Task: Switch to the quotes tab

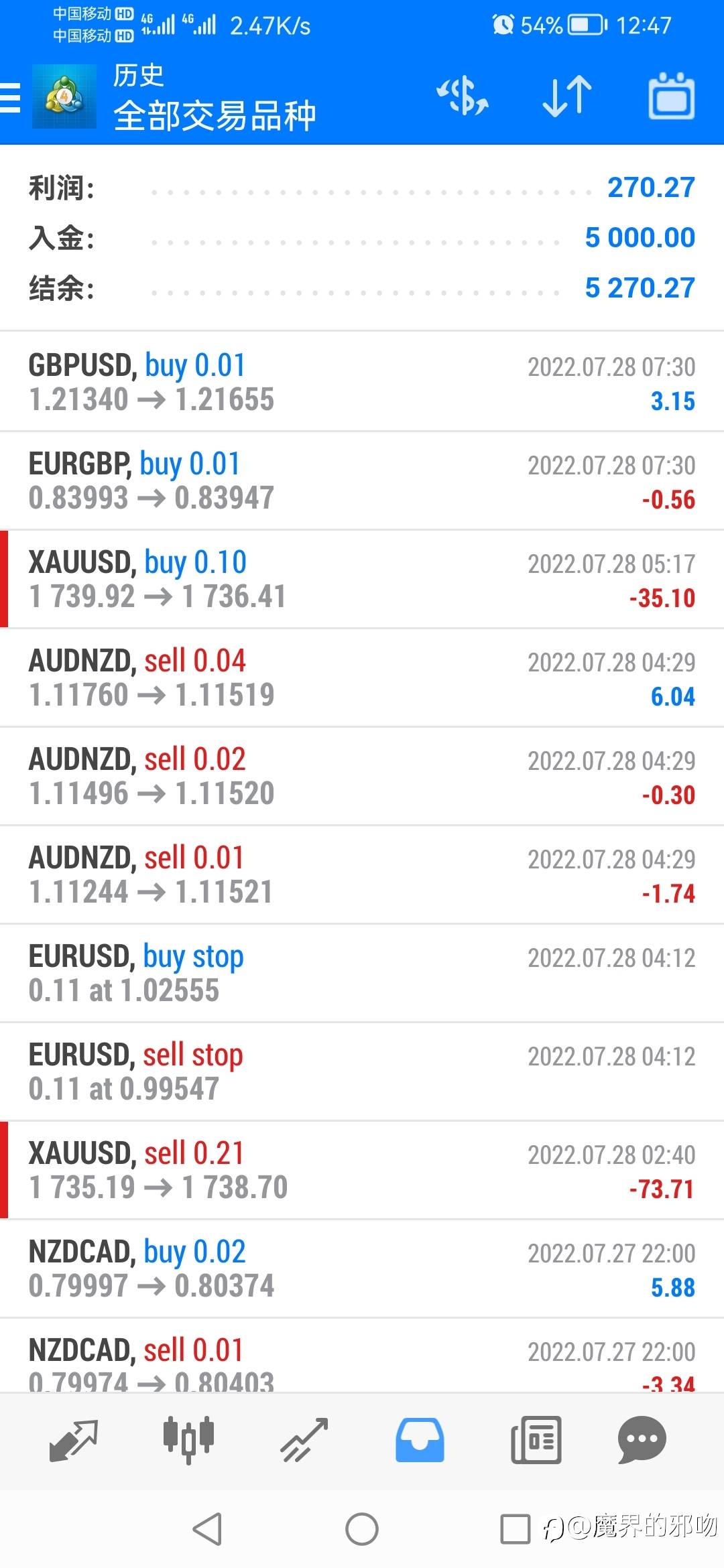Action: pyautogui.click(x=74, y=1439)
